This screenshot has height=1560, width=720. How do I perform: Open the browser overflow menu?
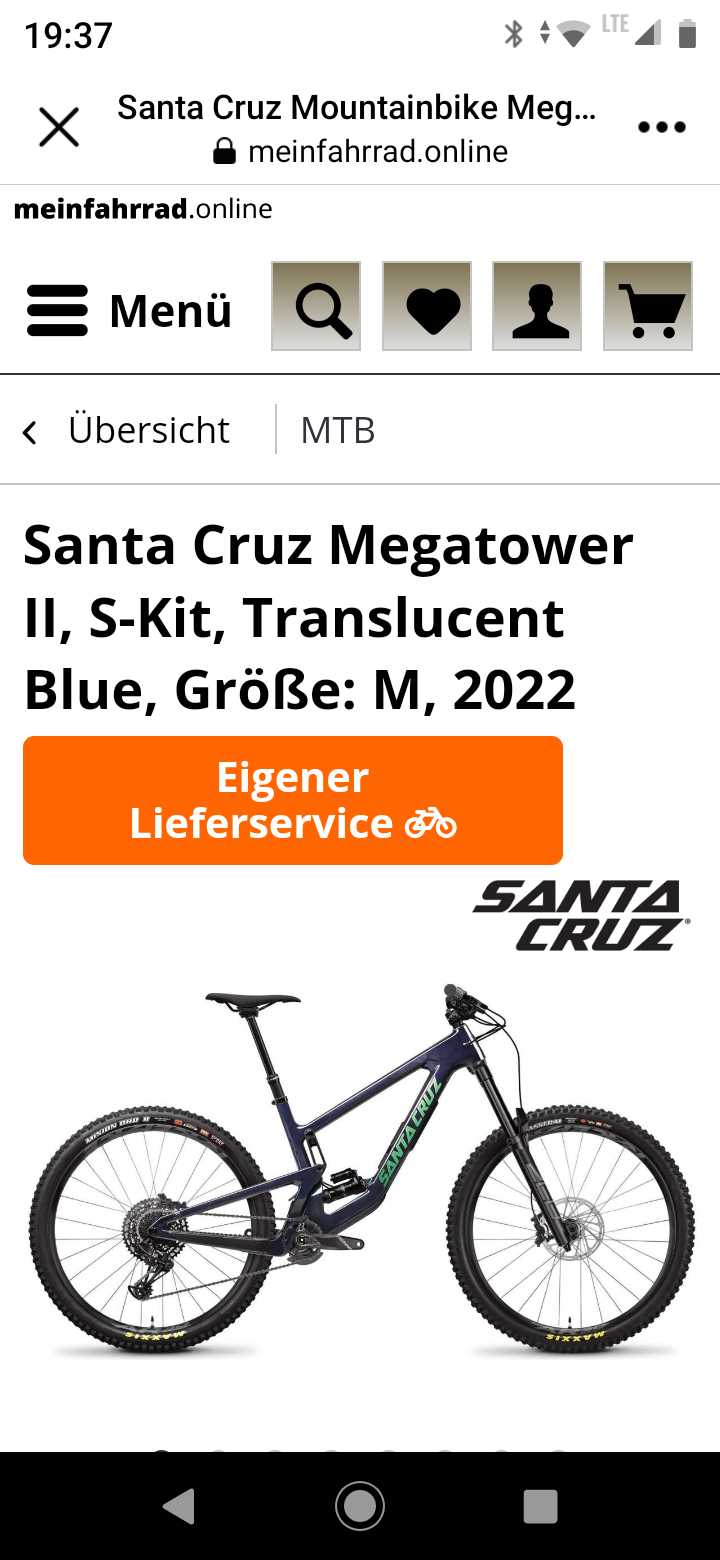point(661,128)
